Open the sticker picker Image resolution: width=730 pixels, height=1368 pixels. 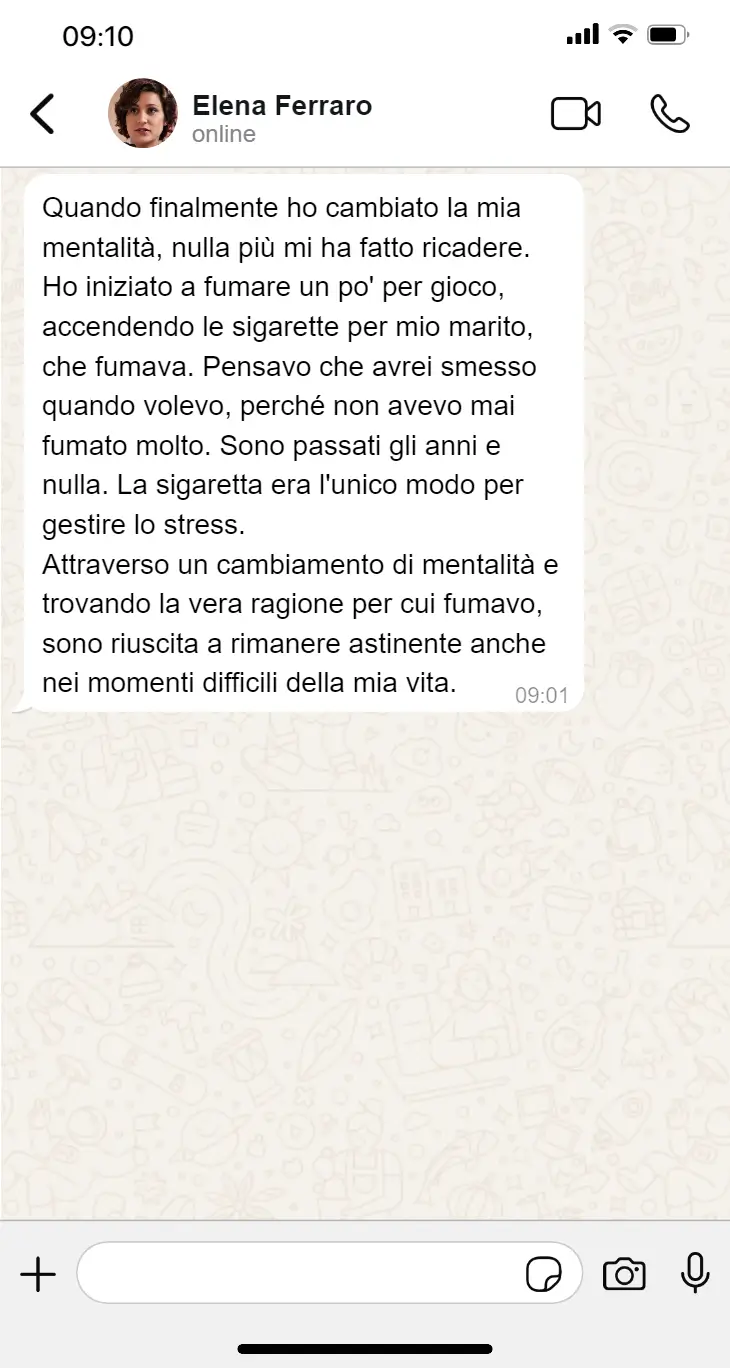coord(544,1275)
